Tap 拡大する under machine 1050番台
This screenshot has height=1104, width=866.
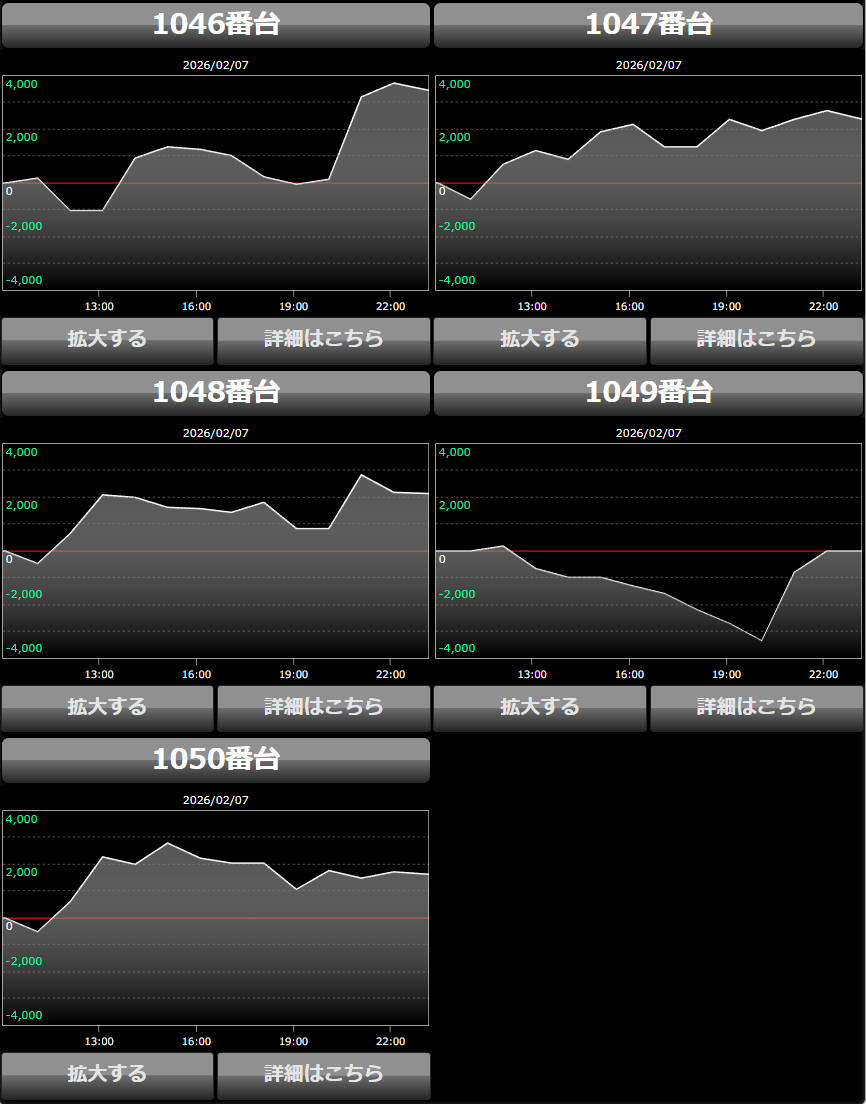click(107, 1075)
